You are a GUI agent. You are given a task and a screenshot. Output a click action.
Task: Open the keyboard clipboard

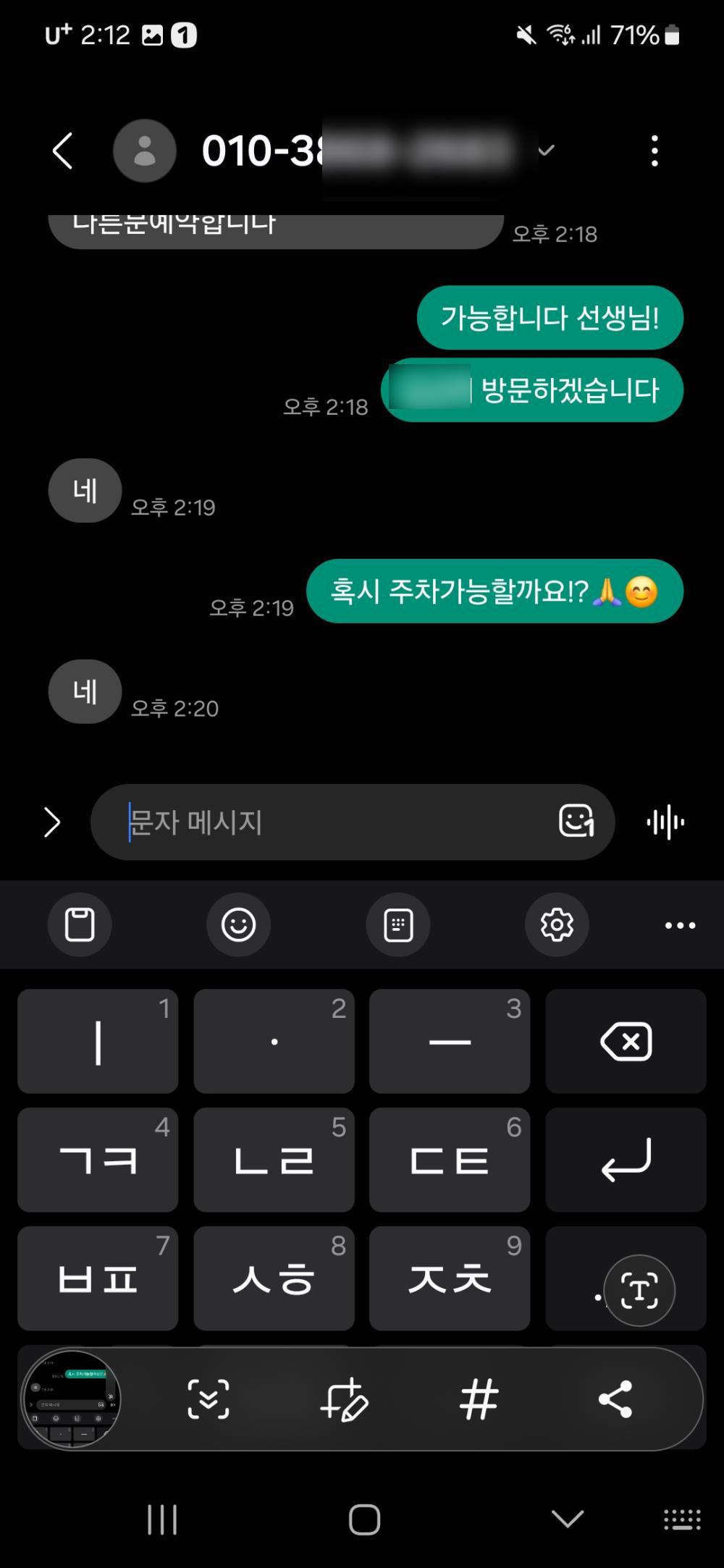(x=80, y=924)
